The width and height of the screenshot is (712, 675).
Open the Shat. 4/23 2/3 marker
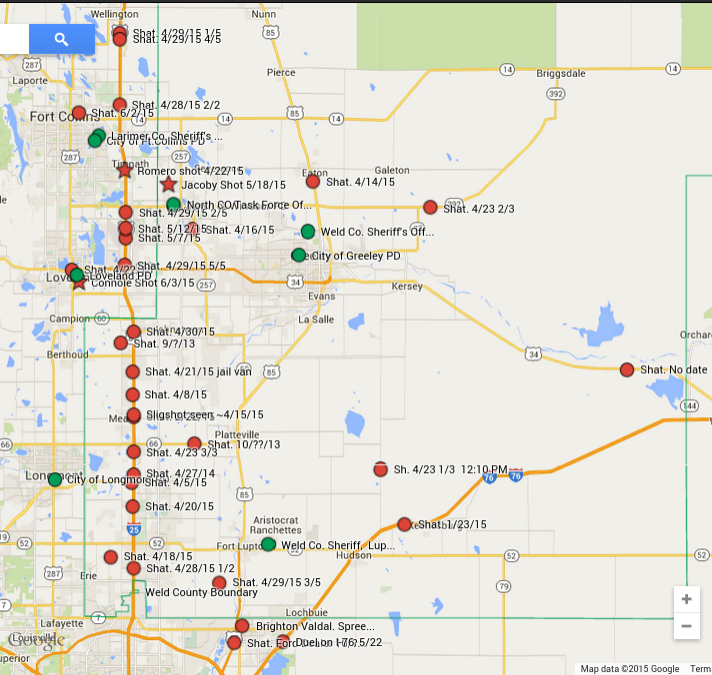(x=430, y=207)
